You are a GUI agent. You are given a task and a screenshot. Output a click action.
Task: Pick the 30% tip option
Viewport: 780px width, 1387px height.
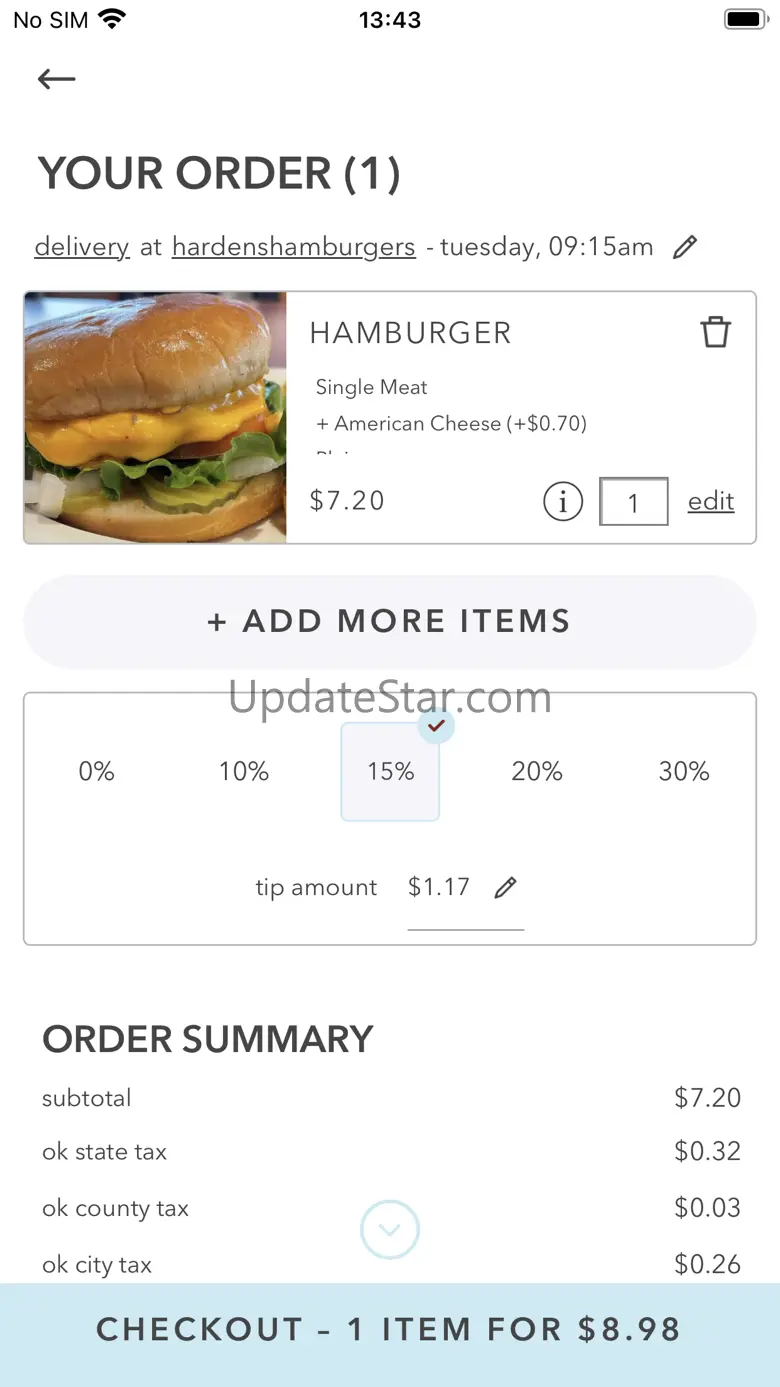click(684, 771)
